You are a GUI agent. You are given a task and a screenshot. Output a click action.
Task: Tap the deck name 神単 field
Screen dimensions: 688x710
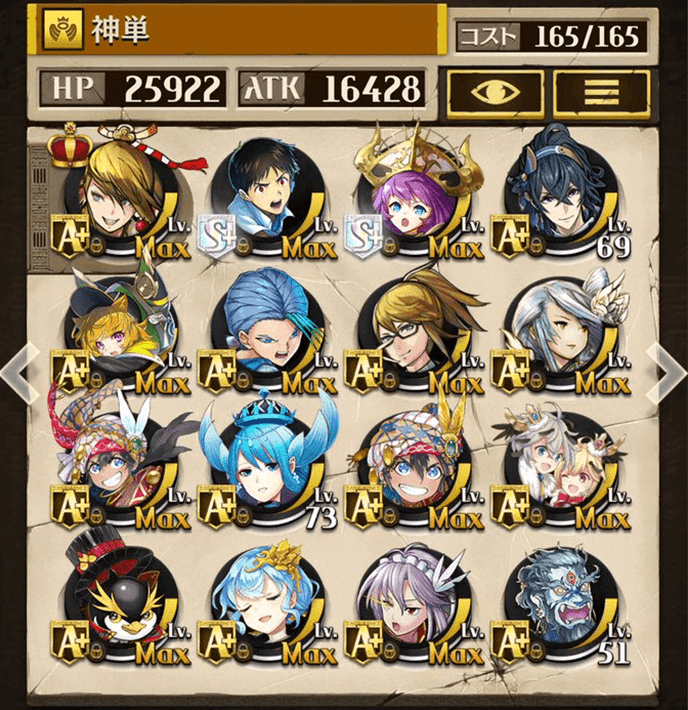tap(240, 30)
